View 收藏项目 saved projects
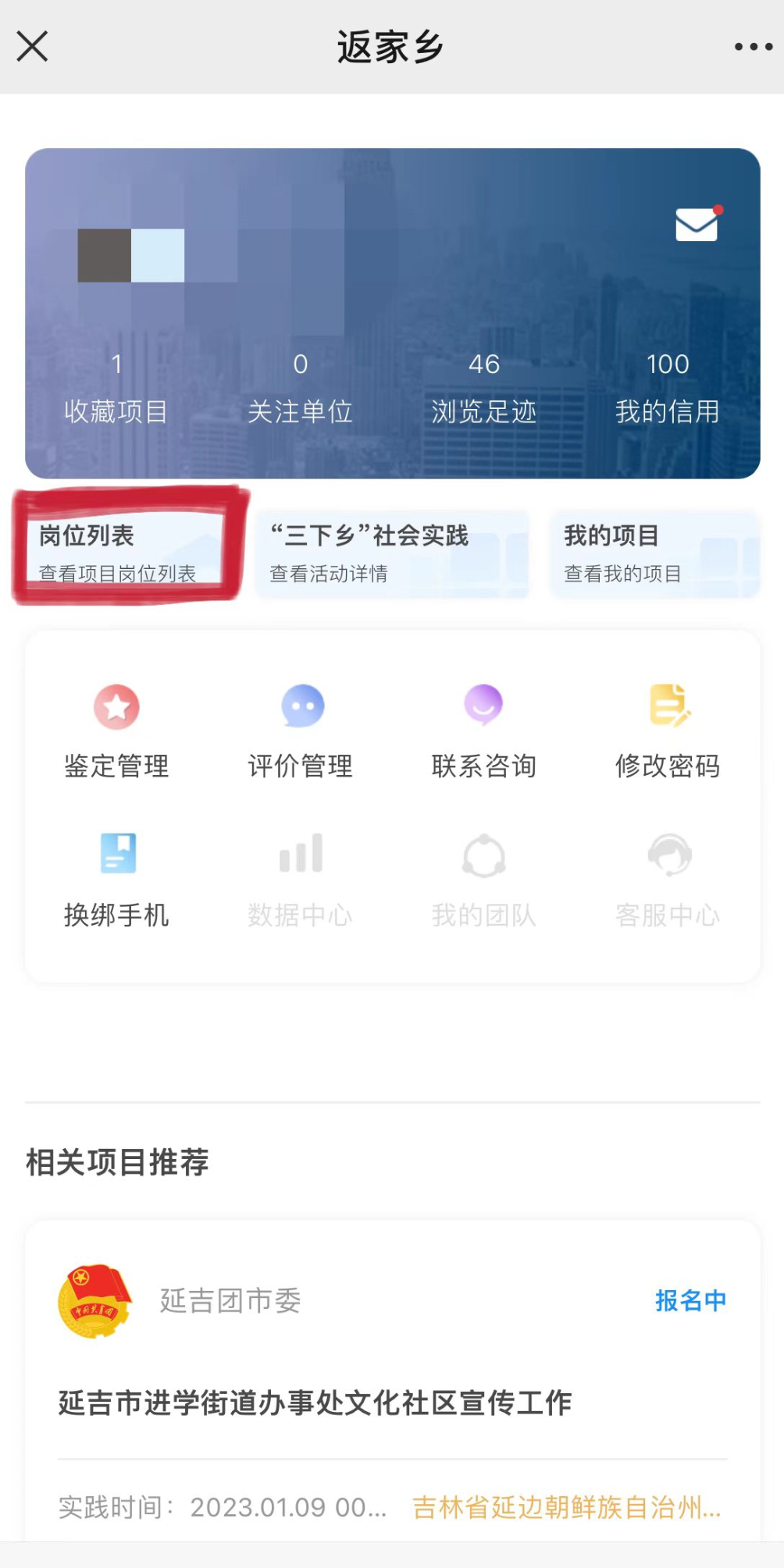The image size is (784, 1568). (x=116, y=388)
